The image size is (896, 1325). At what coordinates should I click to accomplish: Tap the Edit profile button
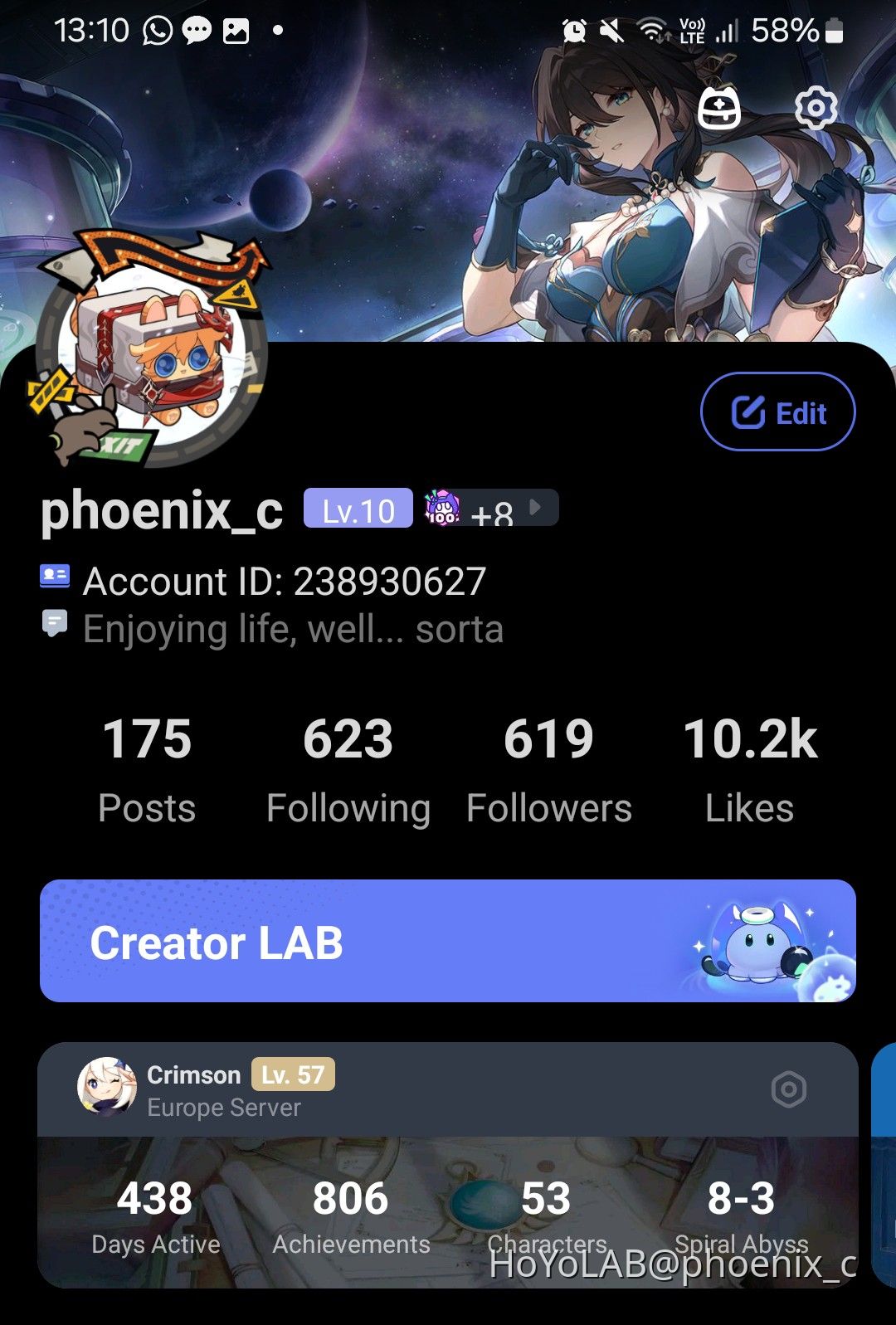(x=777, y=412)
